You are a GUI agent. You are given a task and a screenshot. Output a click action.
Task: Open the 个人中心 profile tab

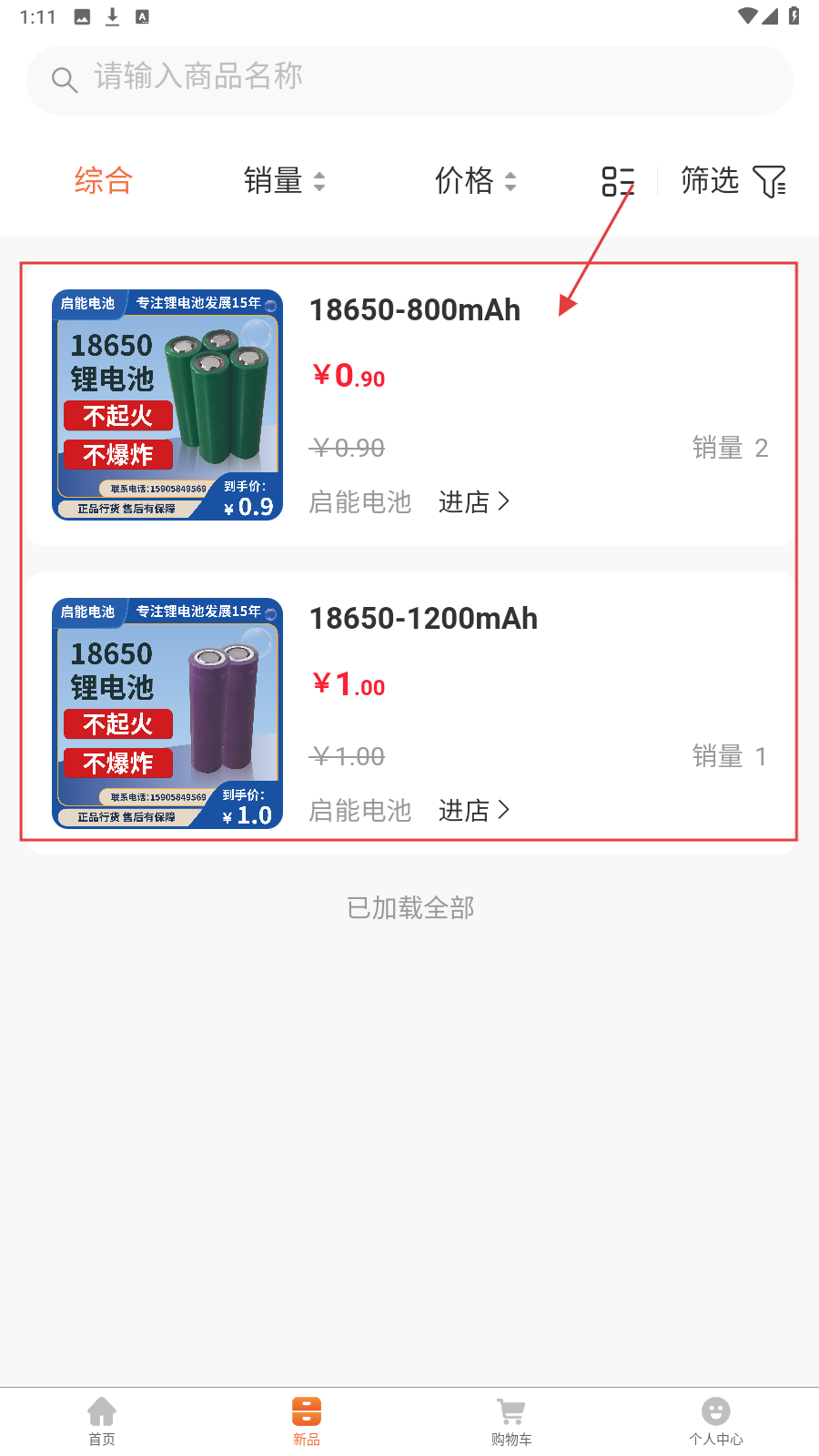716,1421
